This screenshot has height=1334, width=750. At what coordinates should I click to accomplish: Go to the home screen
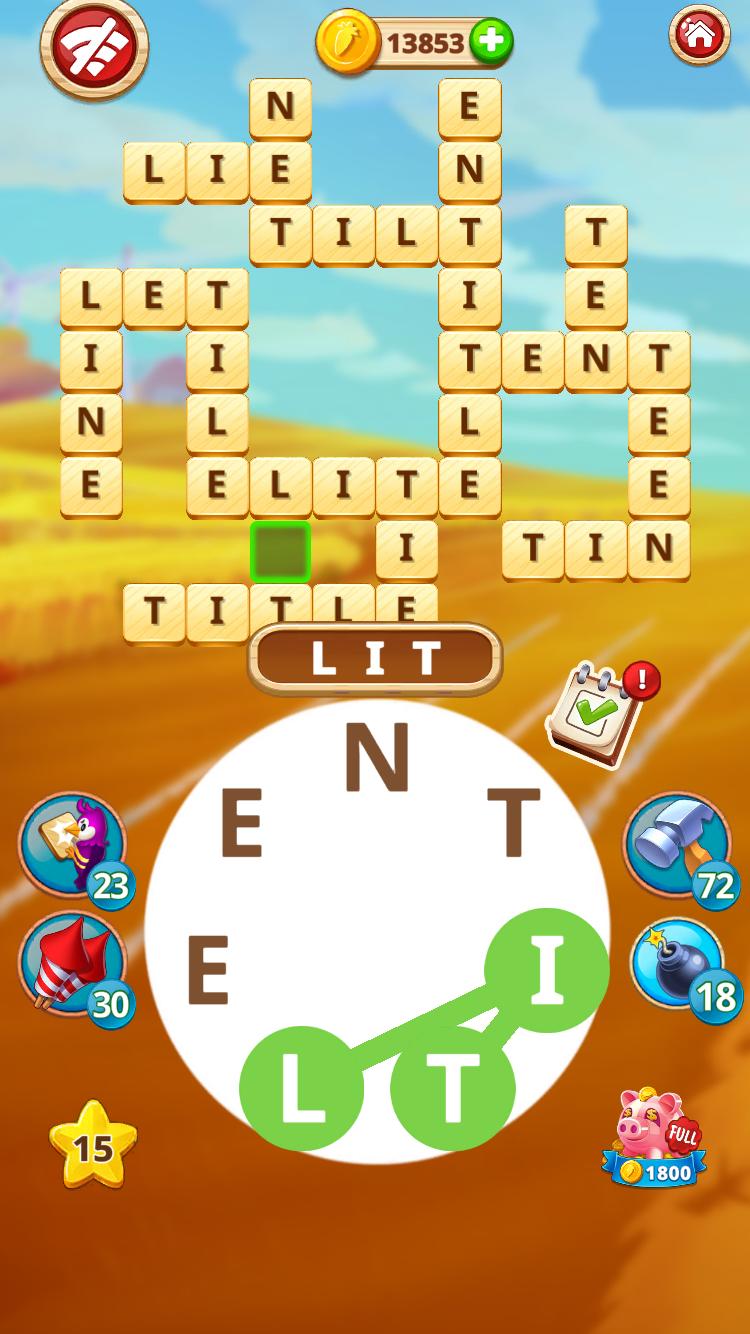(x=699, y=36)
